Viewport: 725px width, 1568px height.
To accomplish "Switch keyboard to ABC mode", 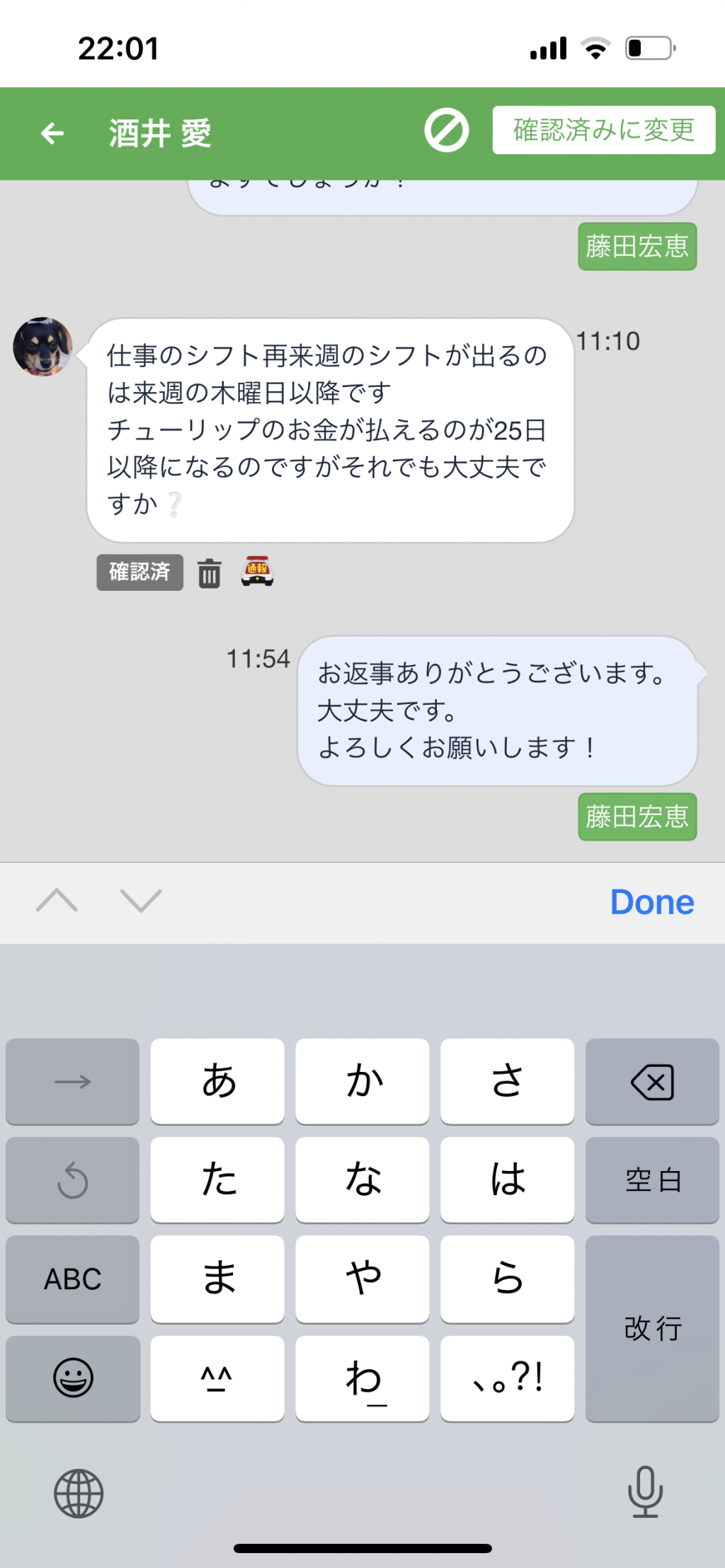I will coord(73,1279).
